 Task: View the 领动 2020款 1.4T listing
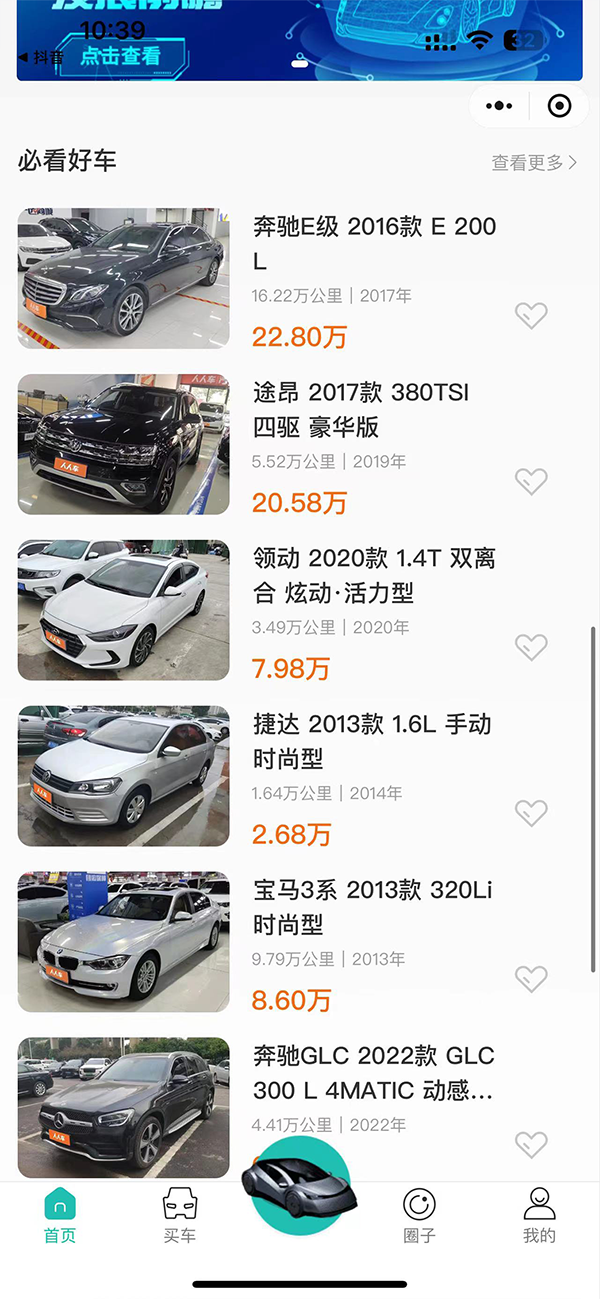tap(373, 575)
